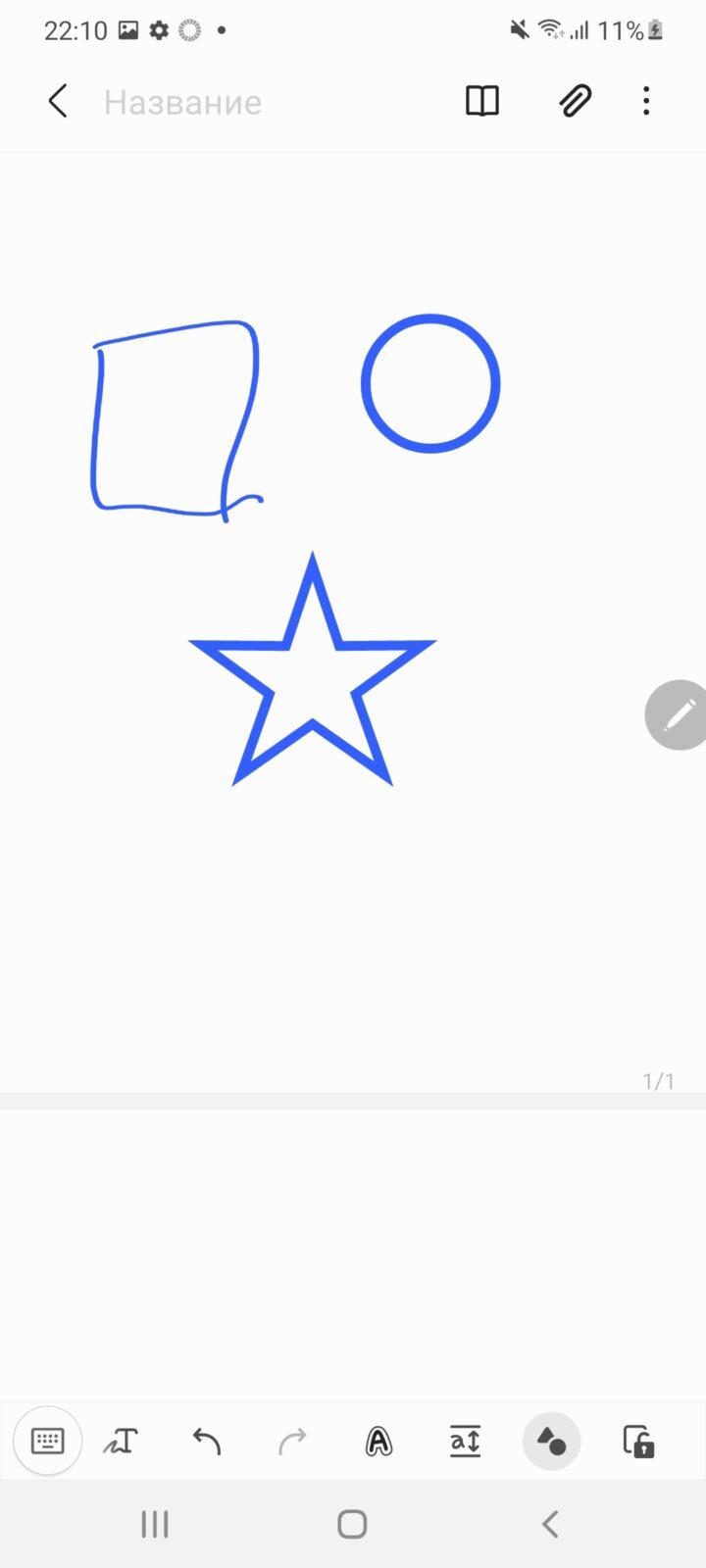Tap the lock canvas icon
The image size is (706, 1568).
coord(638,1442)
